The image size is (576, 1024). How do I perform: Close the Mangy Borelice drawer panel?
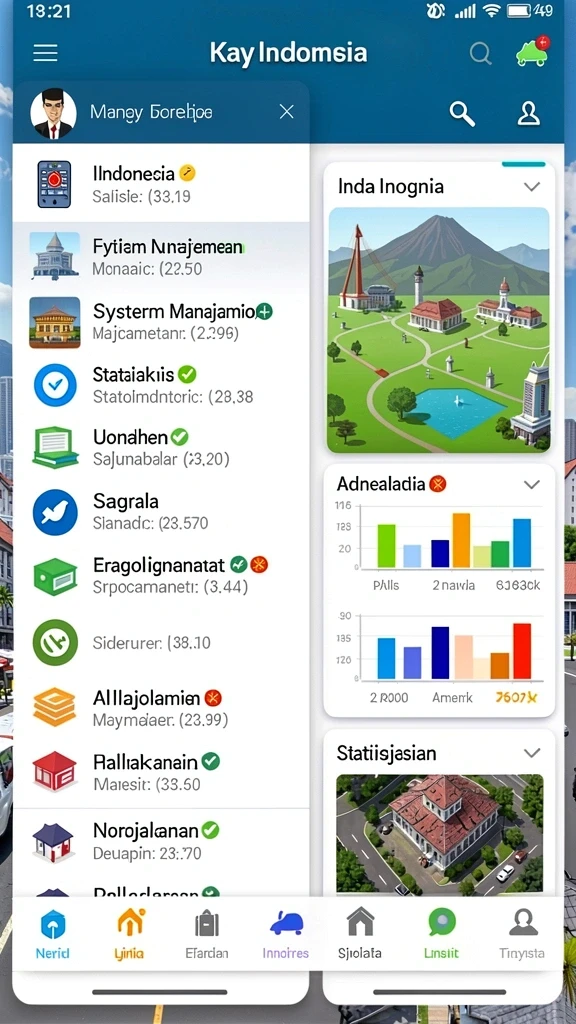pyautogui.click(x=286, y=112)
